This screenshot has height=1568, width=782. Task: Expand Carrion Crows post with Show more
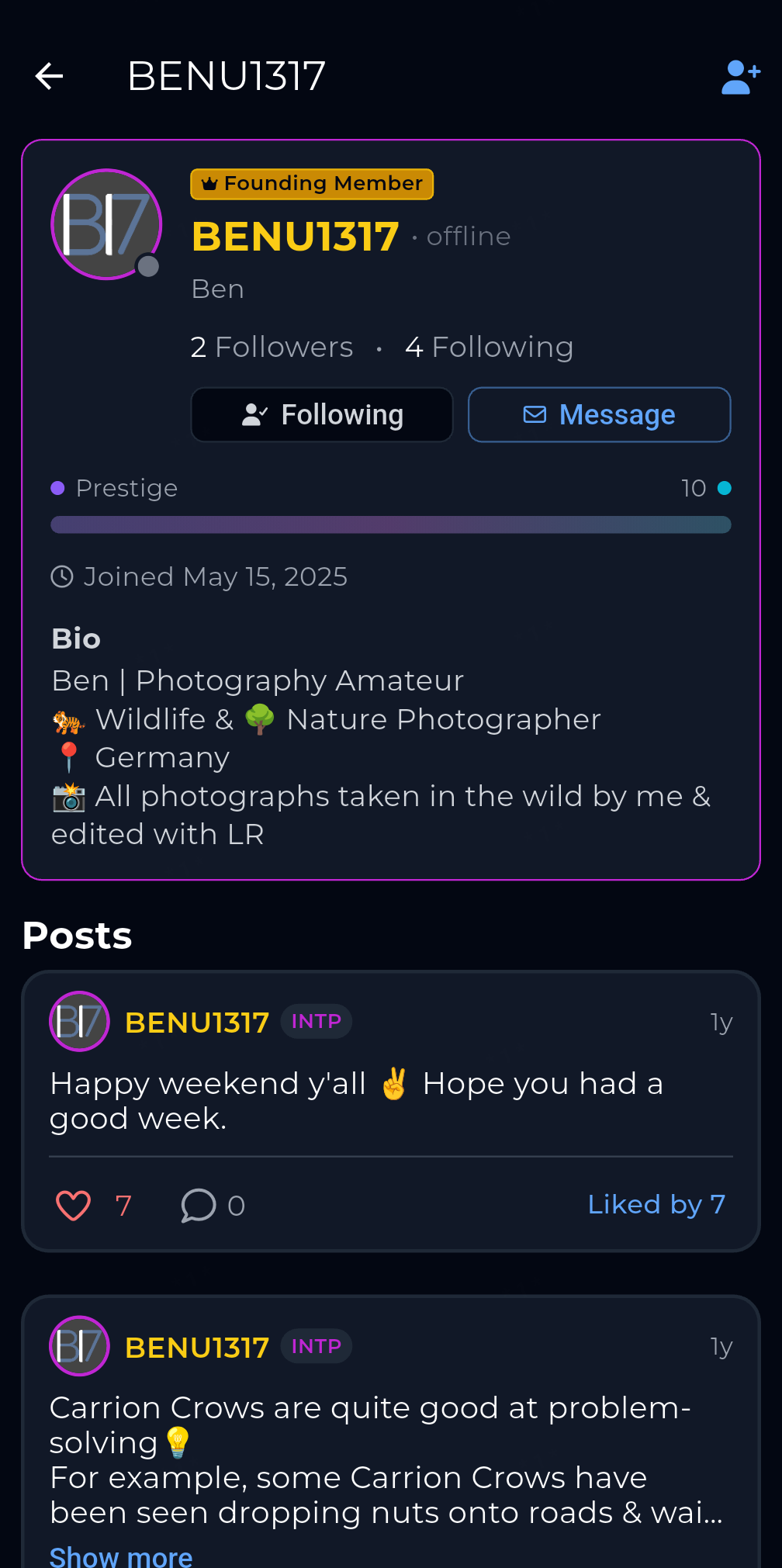point(121,1556)
